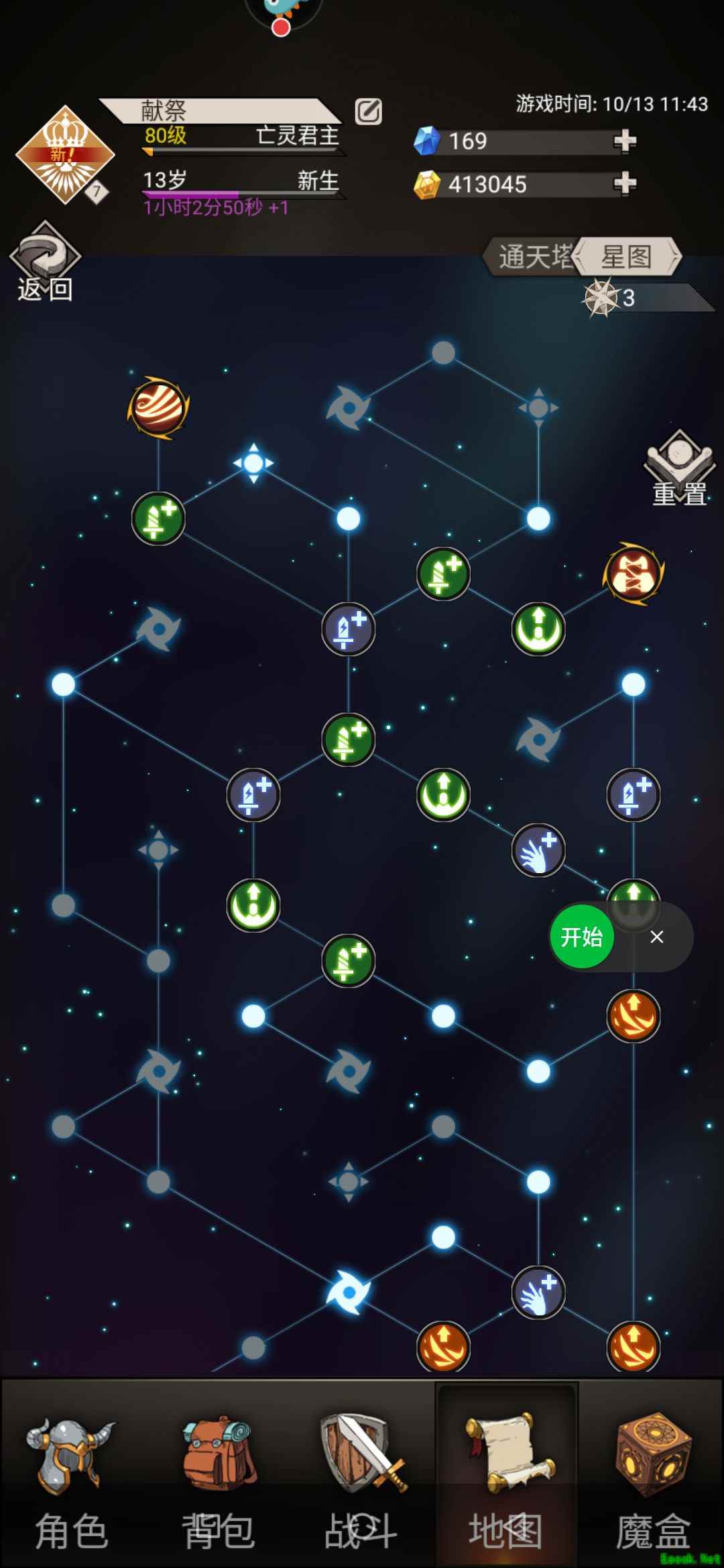
Task: Add more gold coins with the plus
Action: (624, 183)
